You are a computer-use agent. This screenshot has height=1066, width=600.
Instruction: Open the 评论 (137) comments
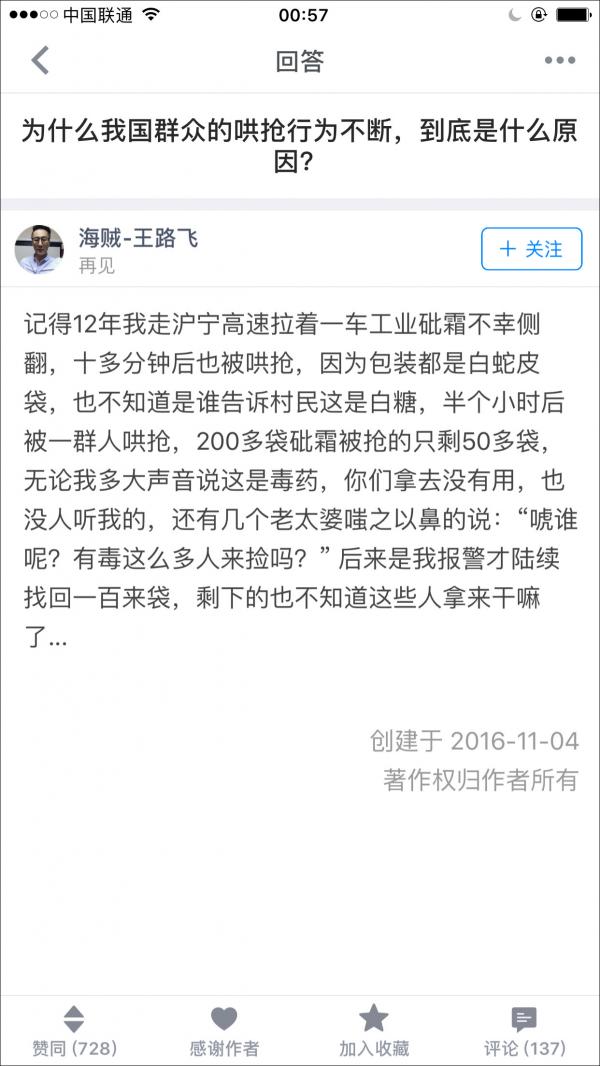[524, 1031]
